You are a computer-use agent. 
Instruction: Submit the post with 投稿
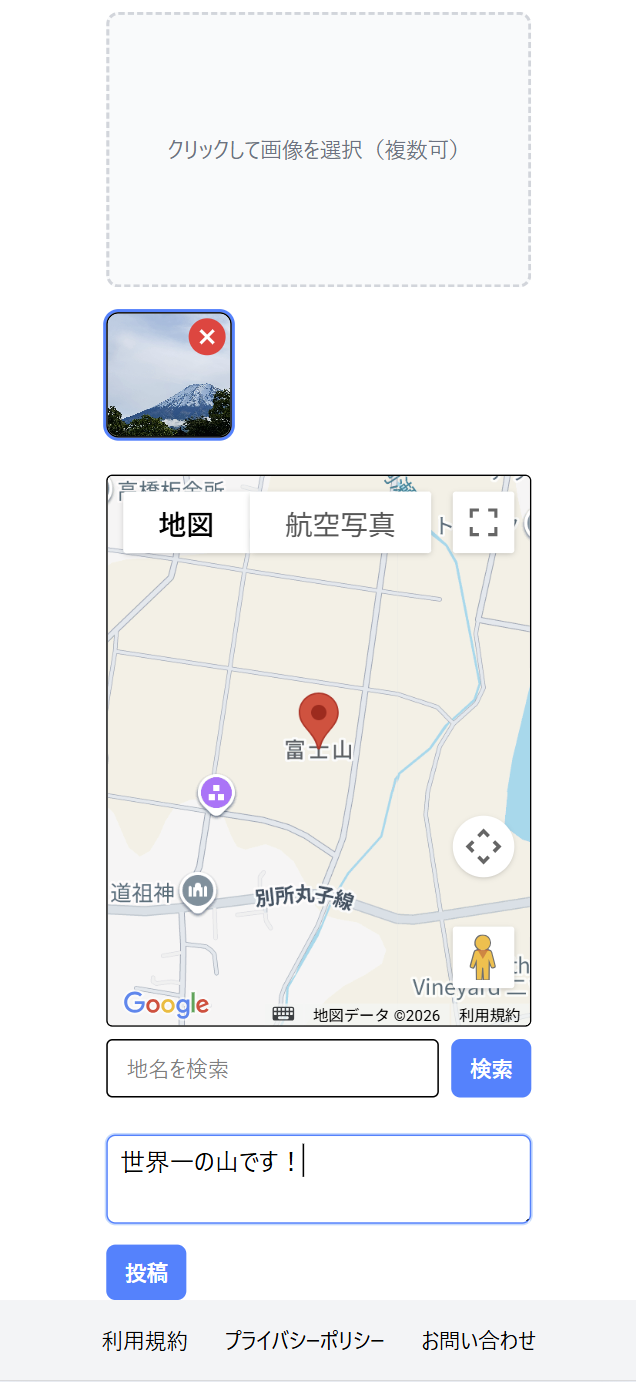146,1272
